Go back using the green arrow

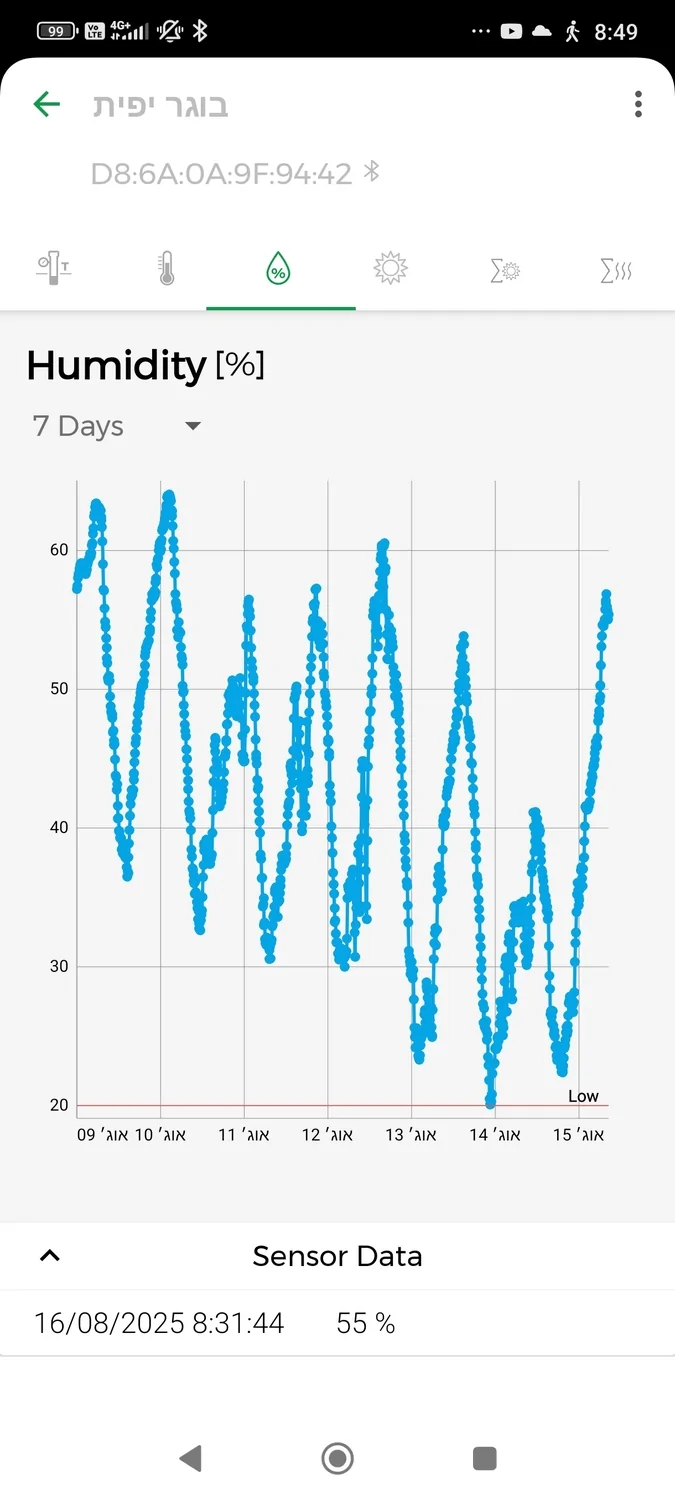coord(47,104)
